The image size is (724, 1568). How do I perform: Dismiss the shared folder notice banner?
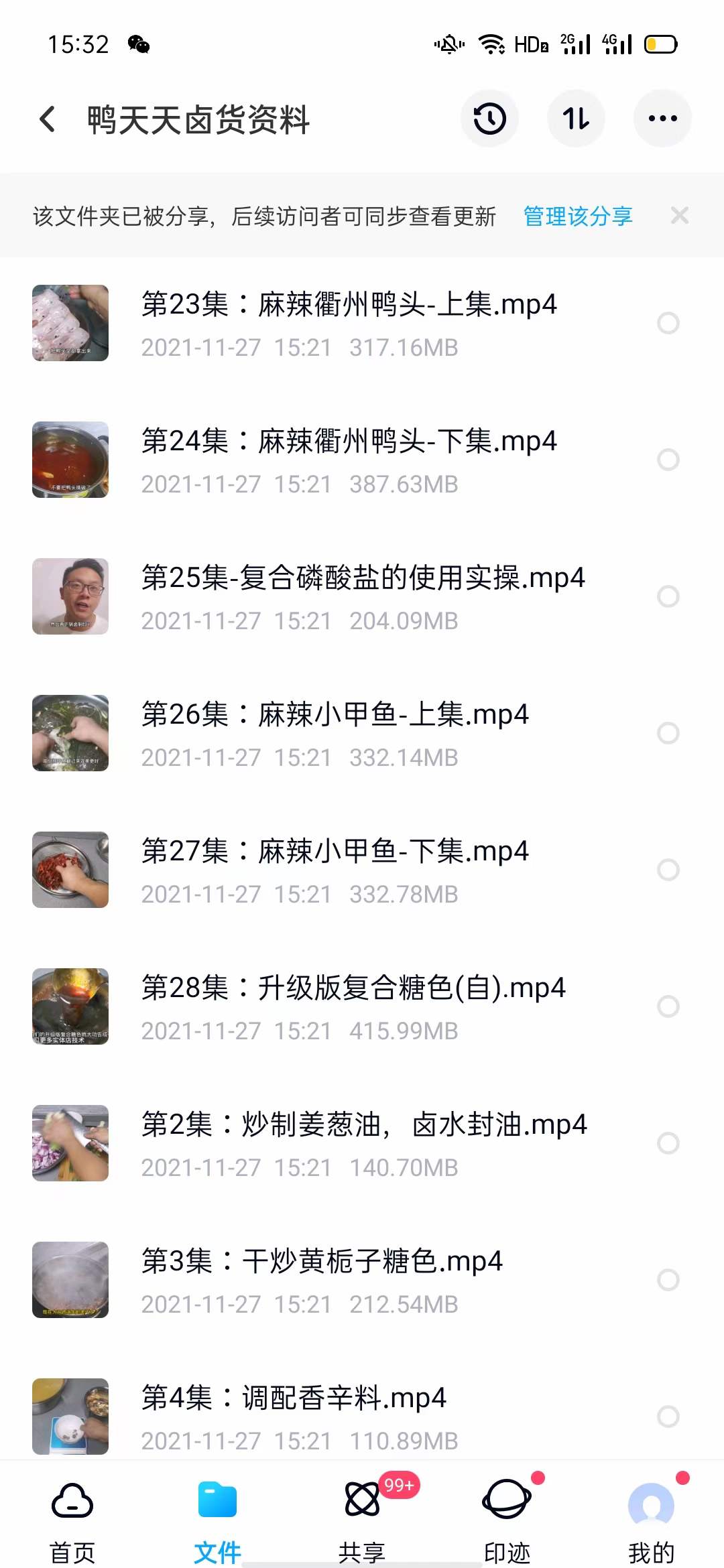tap(680, 215)
